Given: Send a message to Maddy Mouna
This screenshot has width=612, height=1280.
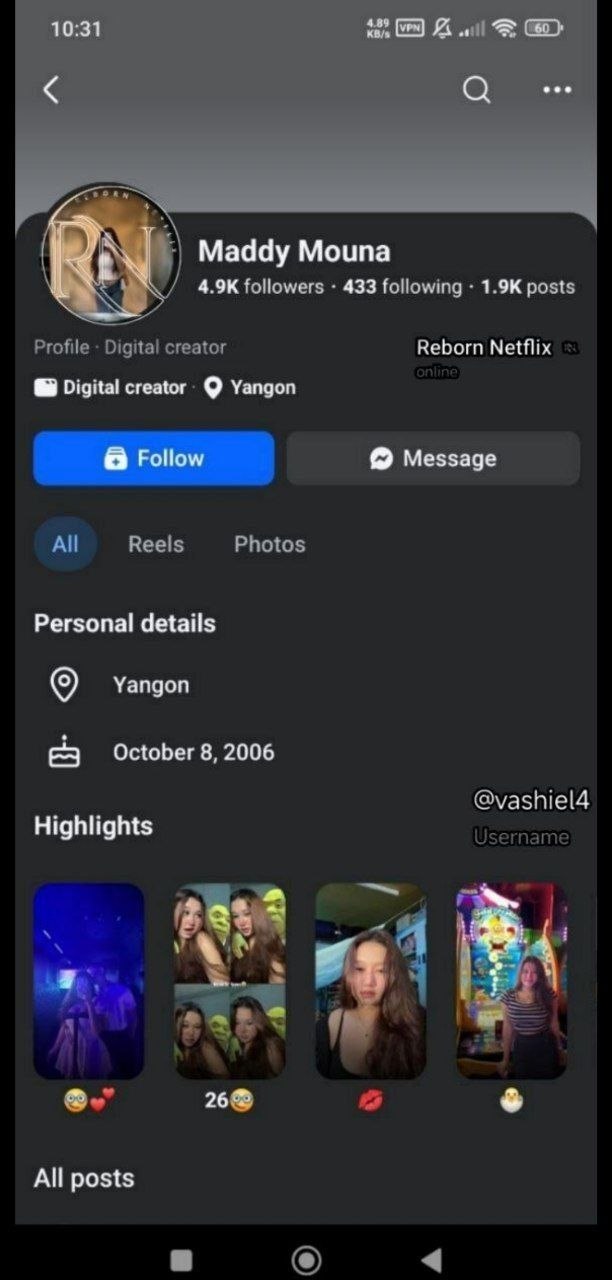Looking at the screenshot, I should tap(433, 458).
